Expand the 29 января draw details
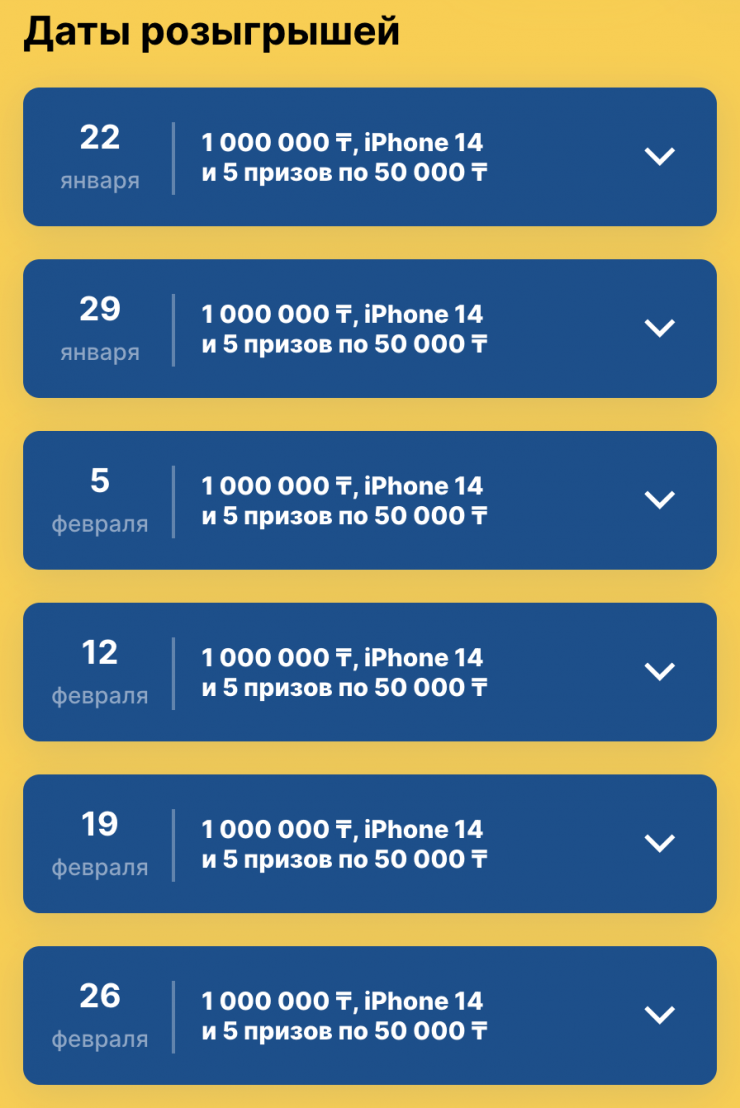Viewport: 740px width, 1108px height. (x=659, y=329)
